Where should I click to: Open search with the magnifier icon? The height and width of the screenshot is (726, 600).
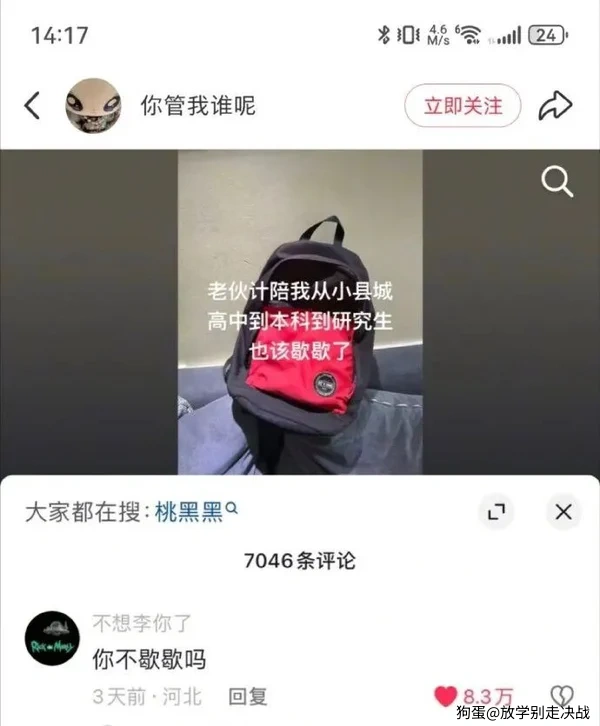point(557,181)
